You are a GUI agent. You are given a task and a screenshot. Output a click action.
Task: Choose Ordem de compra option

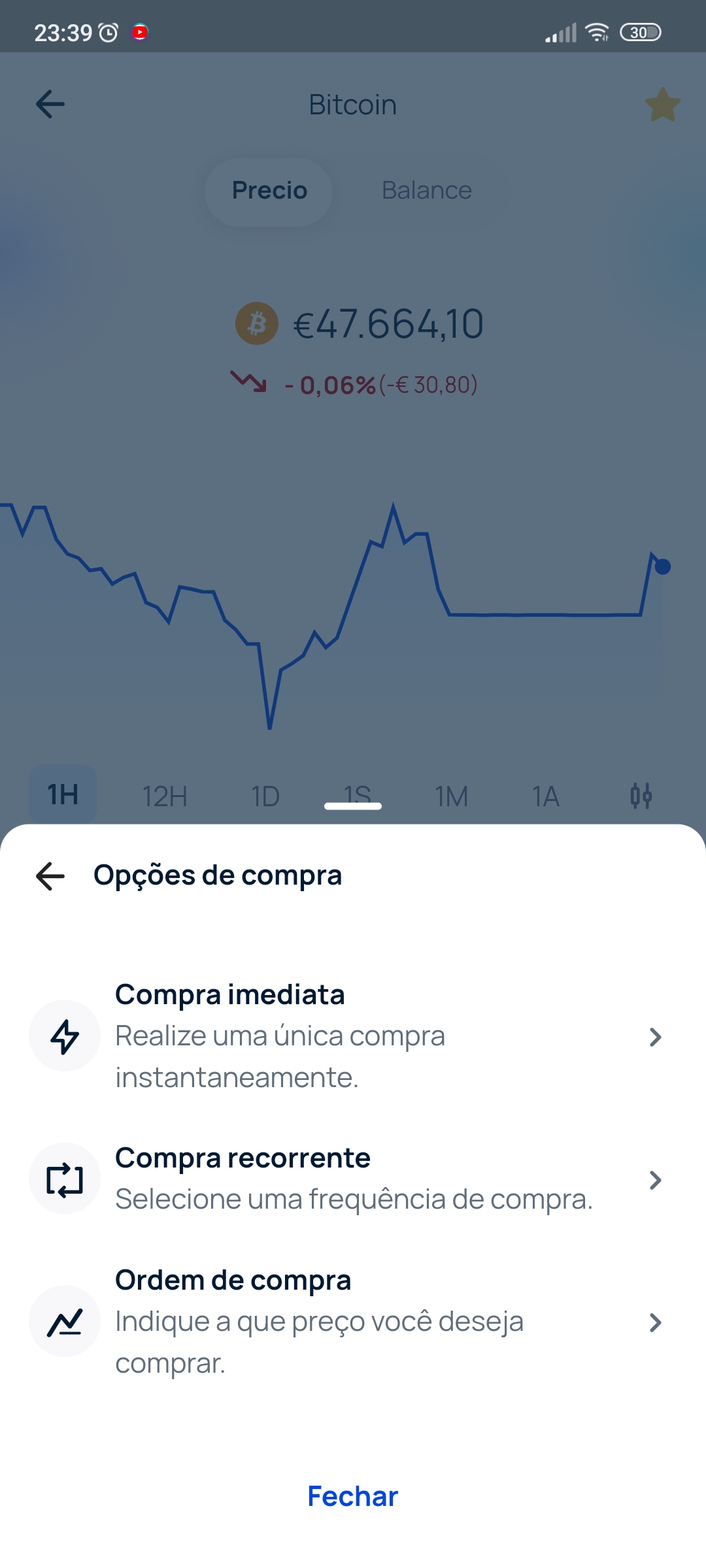point(353,1322)
